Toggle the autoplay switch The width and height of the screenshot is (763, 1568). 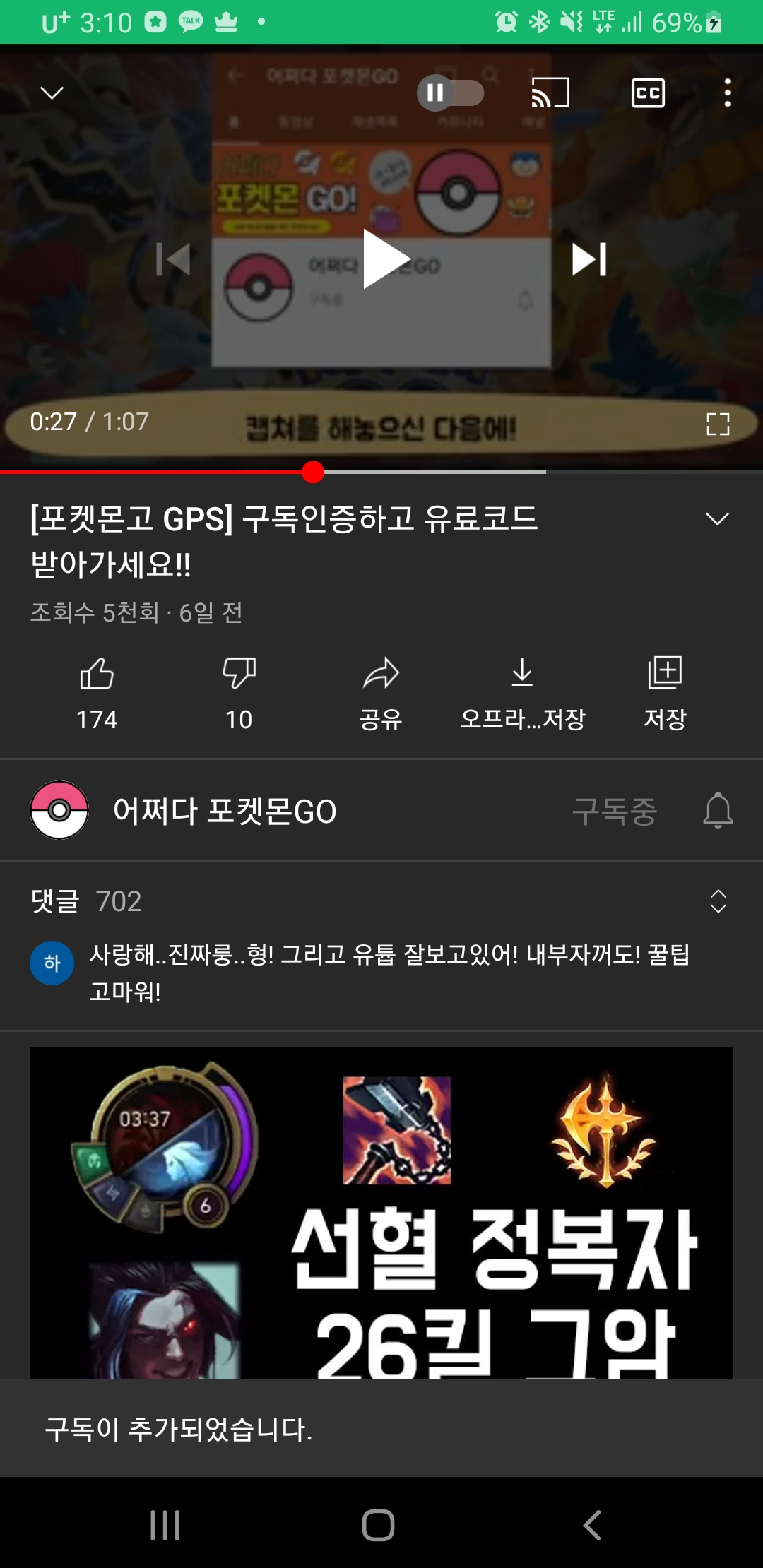450,93
